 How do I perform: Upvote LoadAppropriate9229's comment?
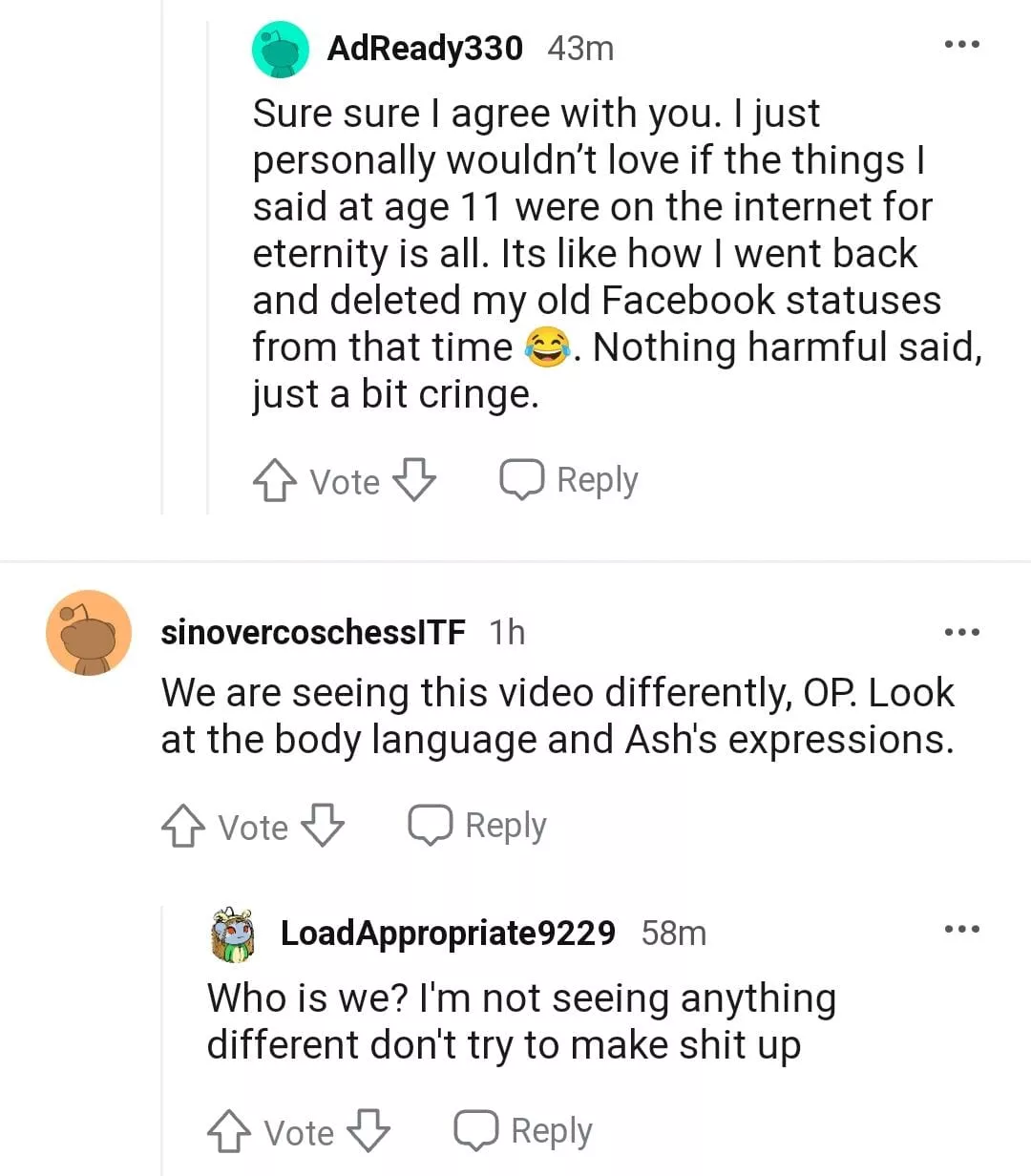pyautogui.click(x=229, y=1132)
